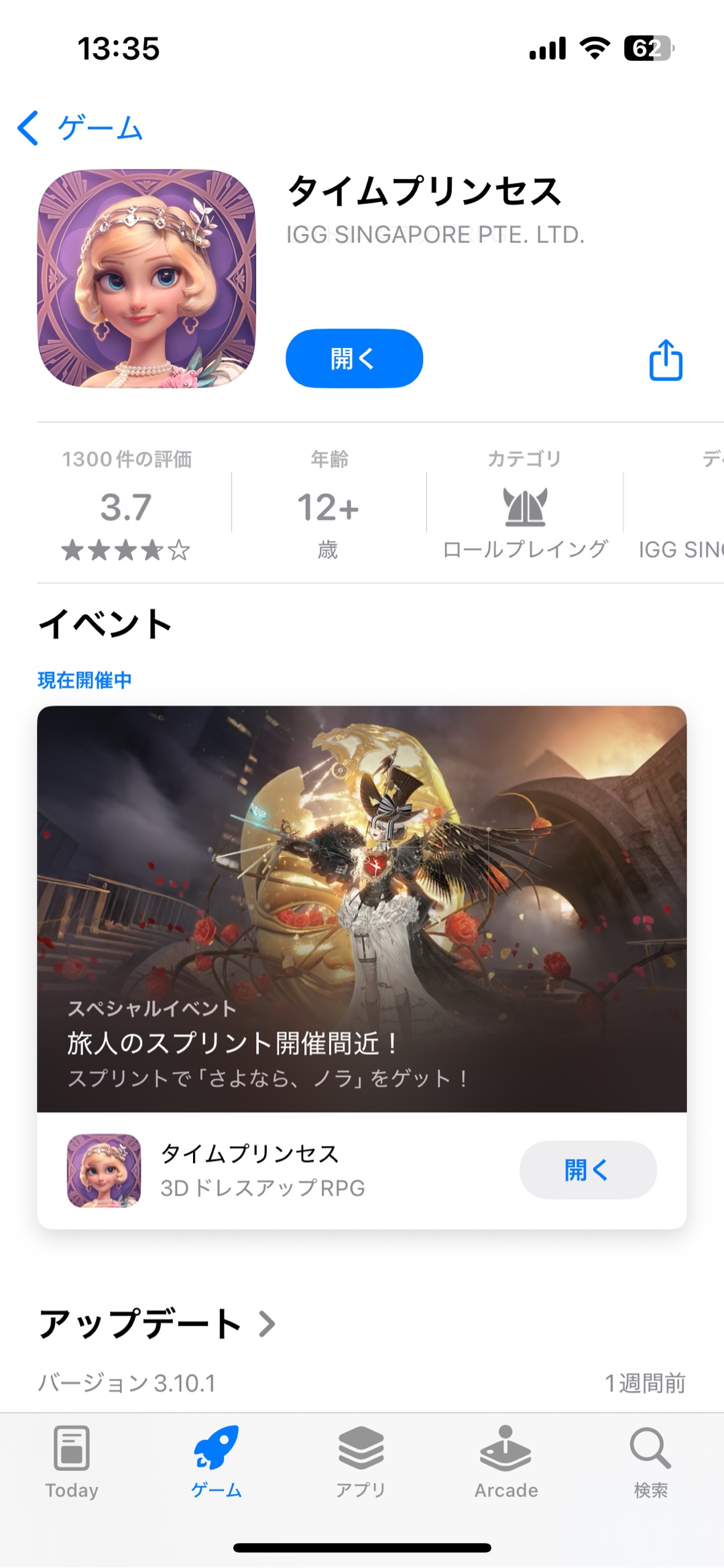Open the 1300件の評価 ratings section
724x1568 pixels.
click(127, 506)
